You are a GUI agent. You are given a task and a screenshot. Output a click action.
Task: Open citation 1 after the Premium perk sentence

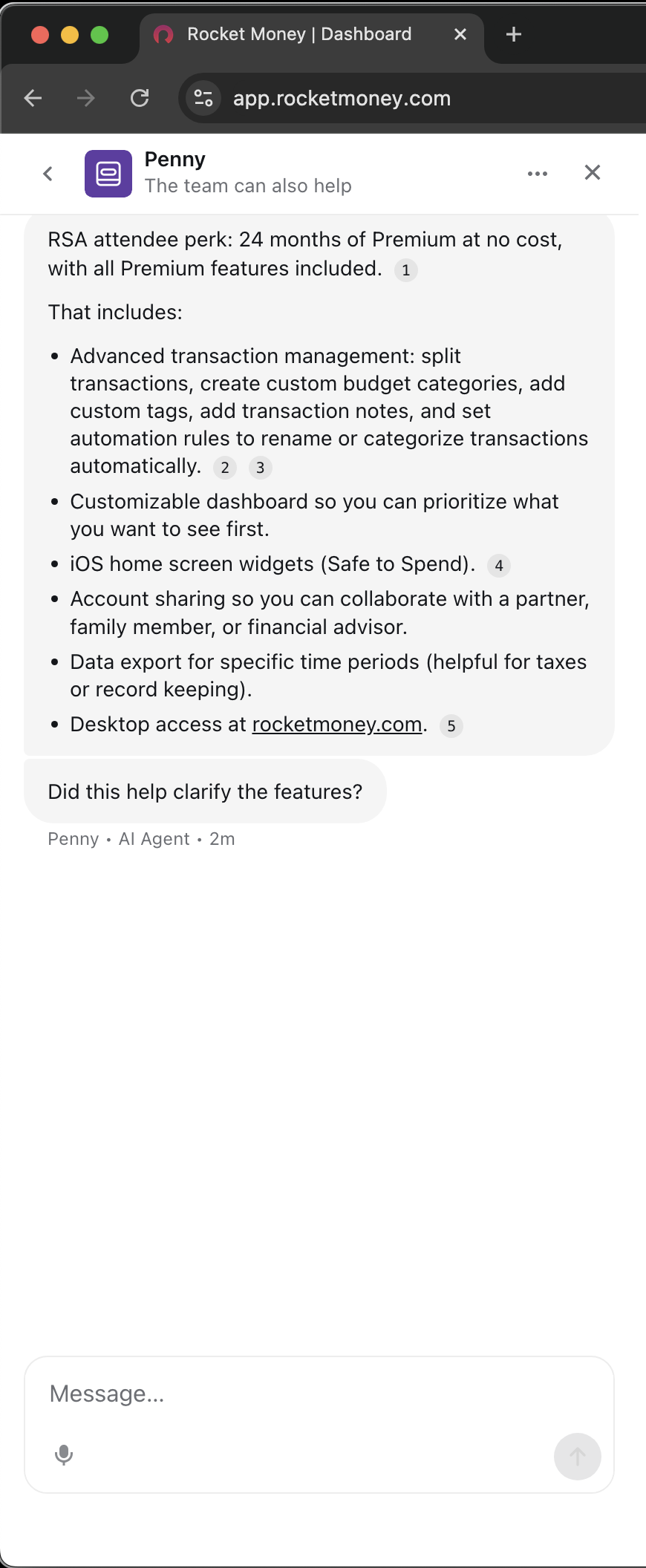[405, 270]
